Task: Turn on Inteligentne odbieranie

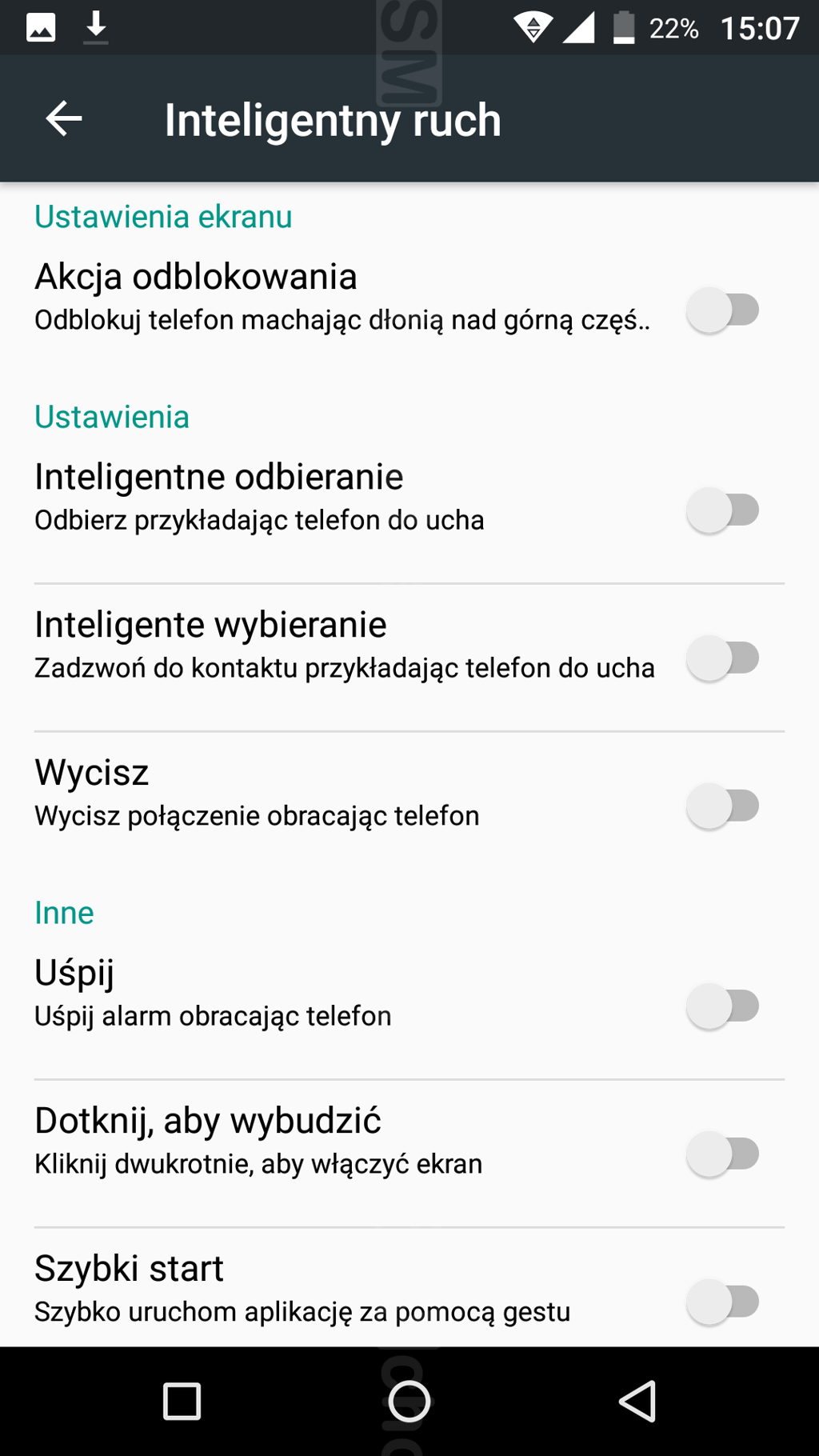Action: click(722, 510)
